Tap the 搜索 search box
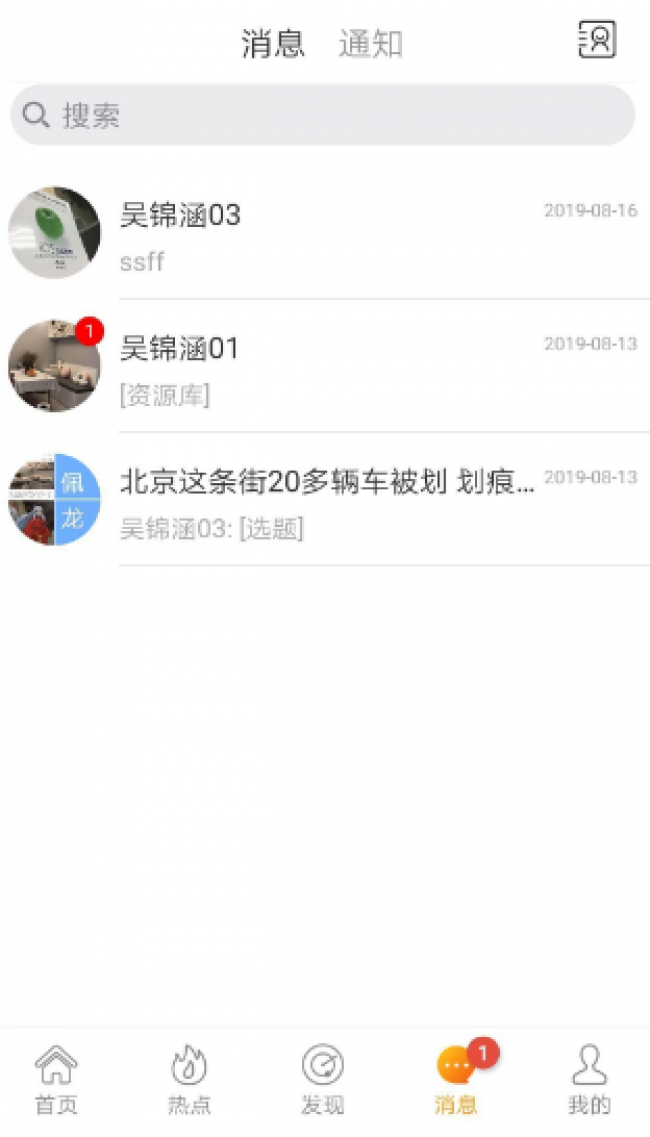This screenshot has width=650, height=1137. (x=322, y=115)
